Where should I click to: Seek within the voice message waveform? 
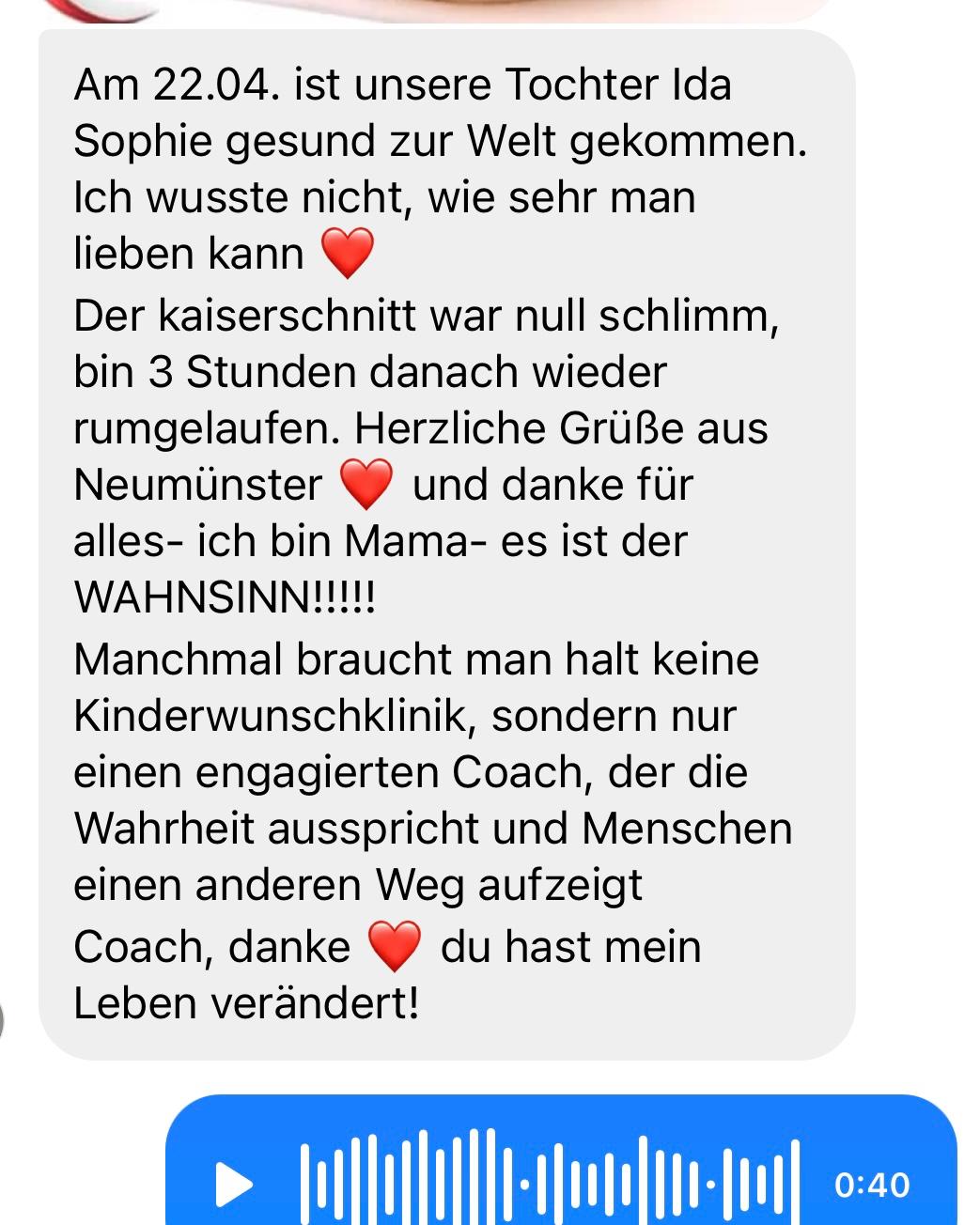coord(549,1182)
